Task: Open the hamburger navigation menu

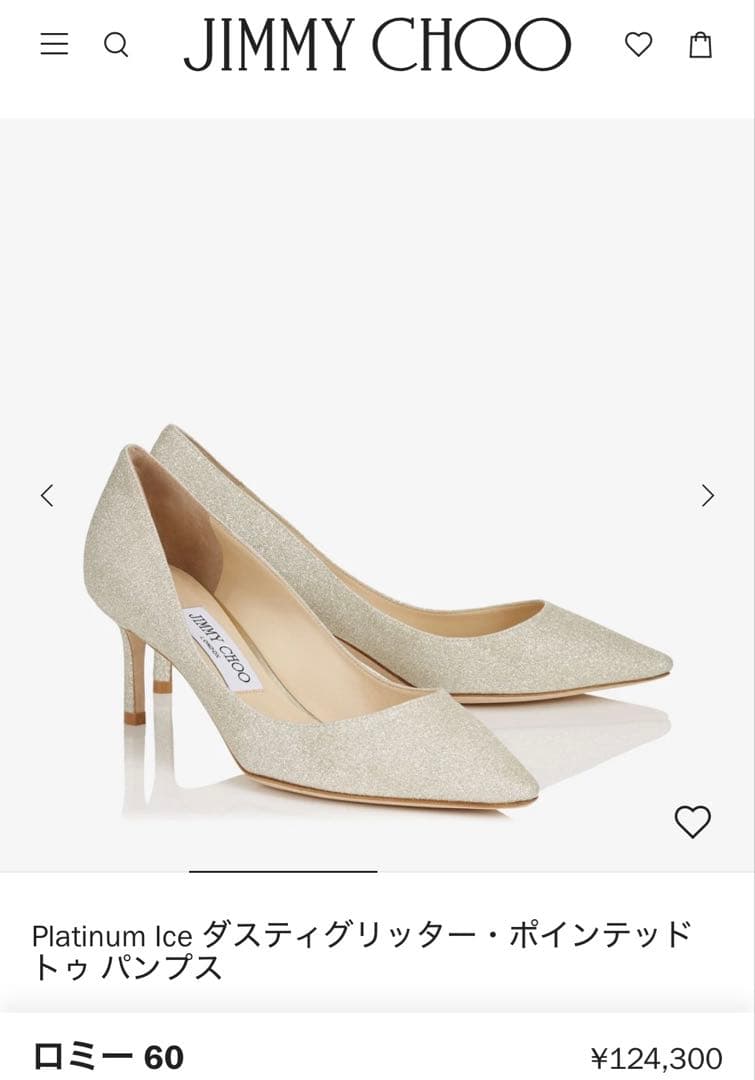Action: [54, 44]
